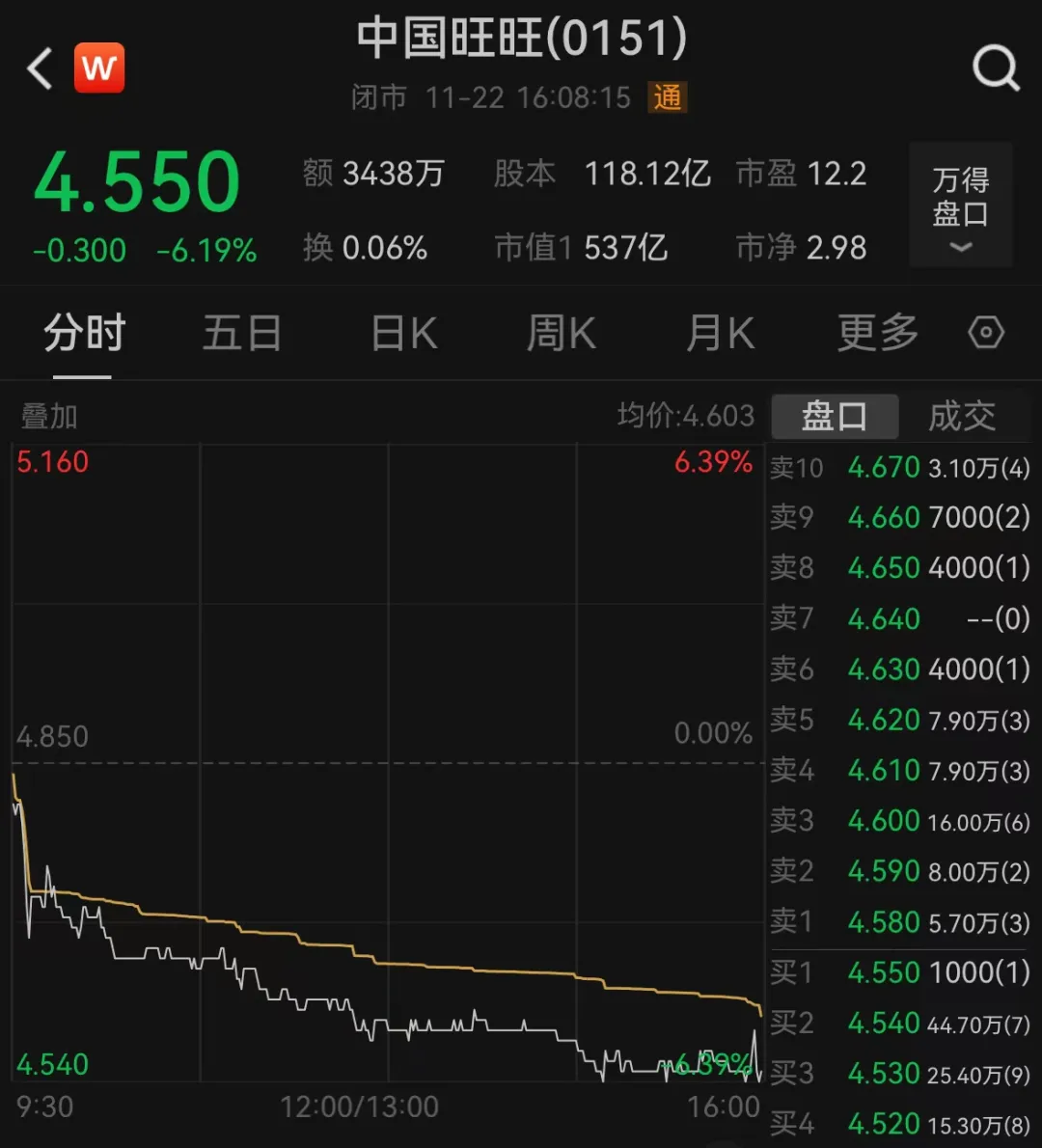Tap 叠加 to overlay another stock
The height and width of the screenshot is (1148, 1042).
click(x=49, y=417)
